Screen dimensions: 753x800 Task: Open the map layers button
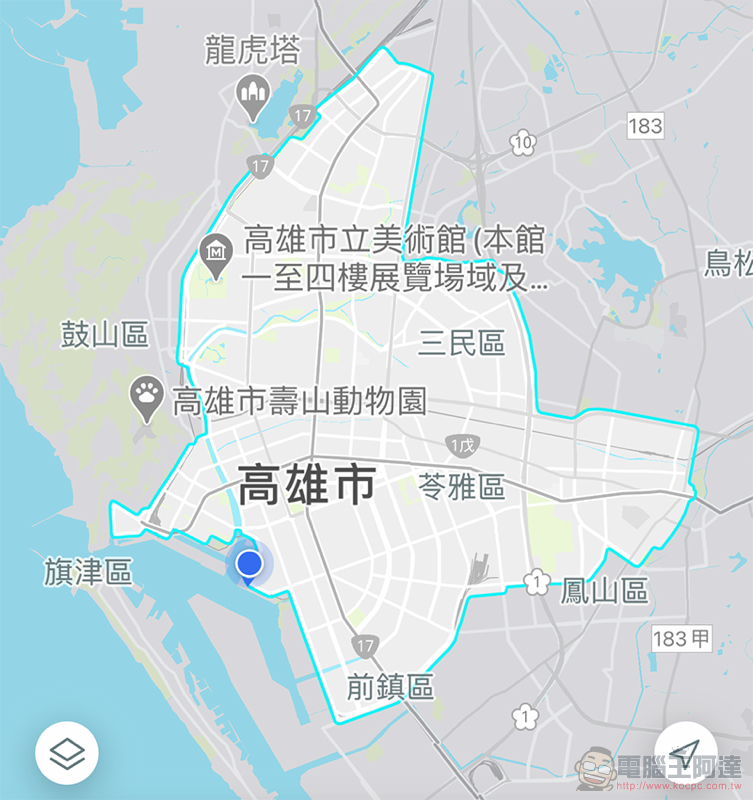[x=67, y=752]
